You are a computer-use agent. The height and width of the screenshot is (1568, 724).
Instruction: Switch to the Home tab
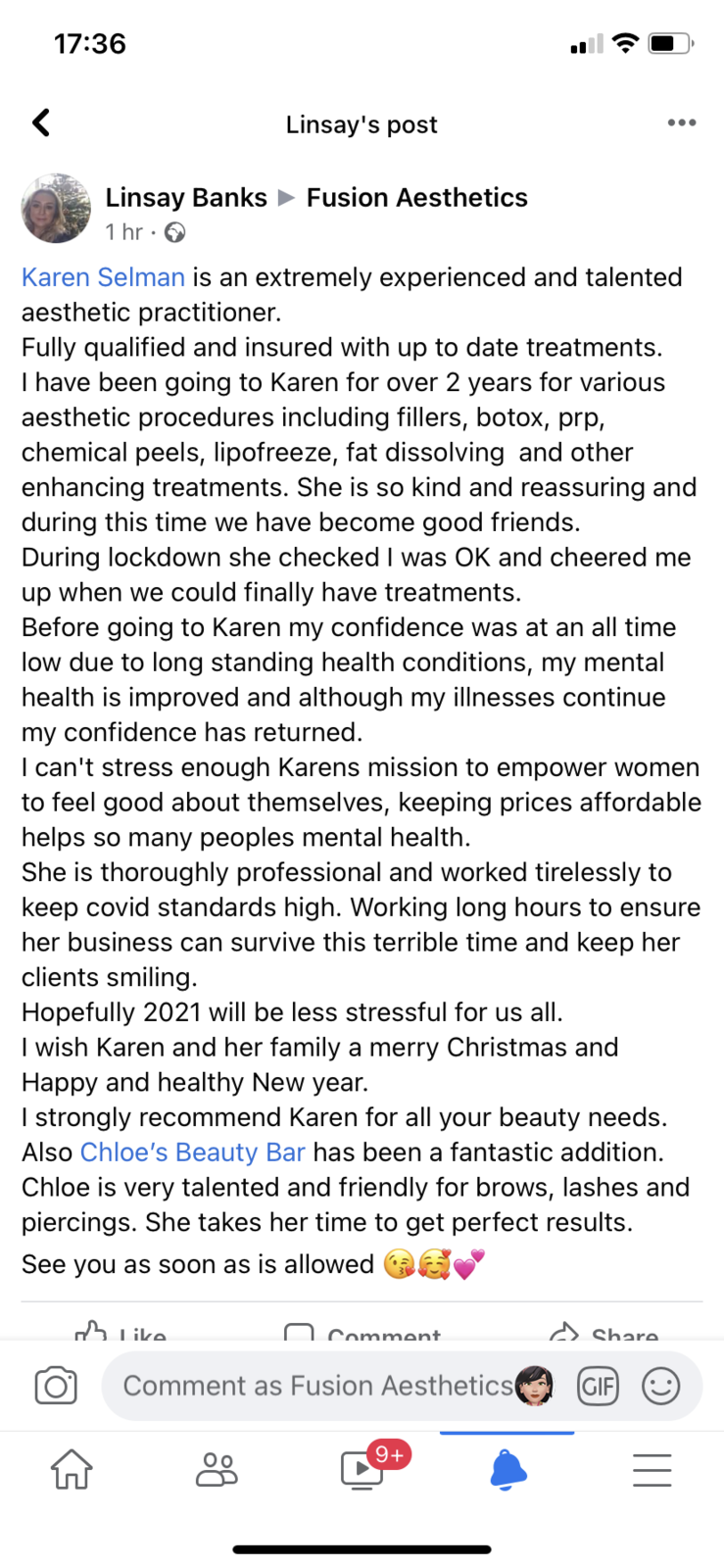(72, 1470)
